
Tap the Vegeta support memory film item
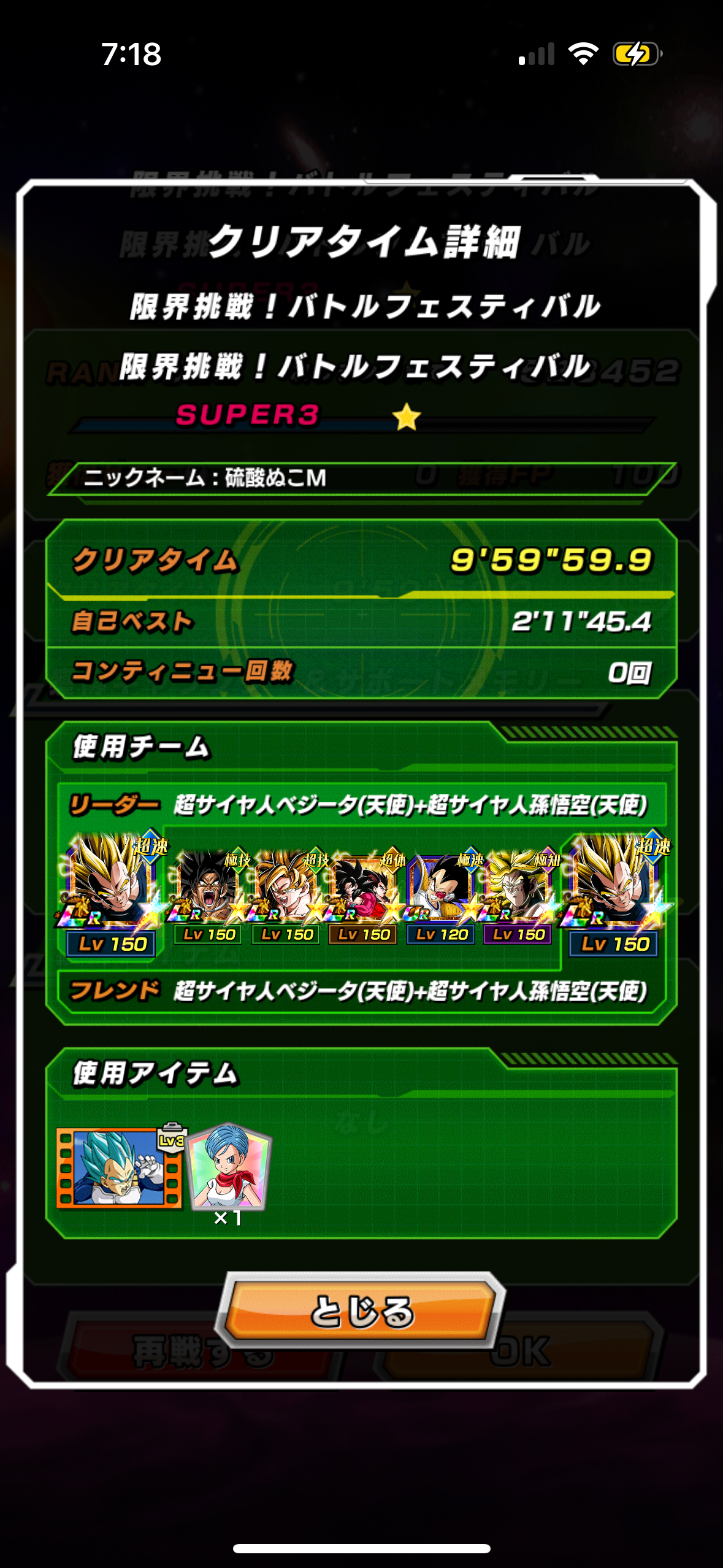(120, 1168)
